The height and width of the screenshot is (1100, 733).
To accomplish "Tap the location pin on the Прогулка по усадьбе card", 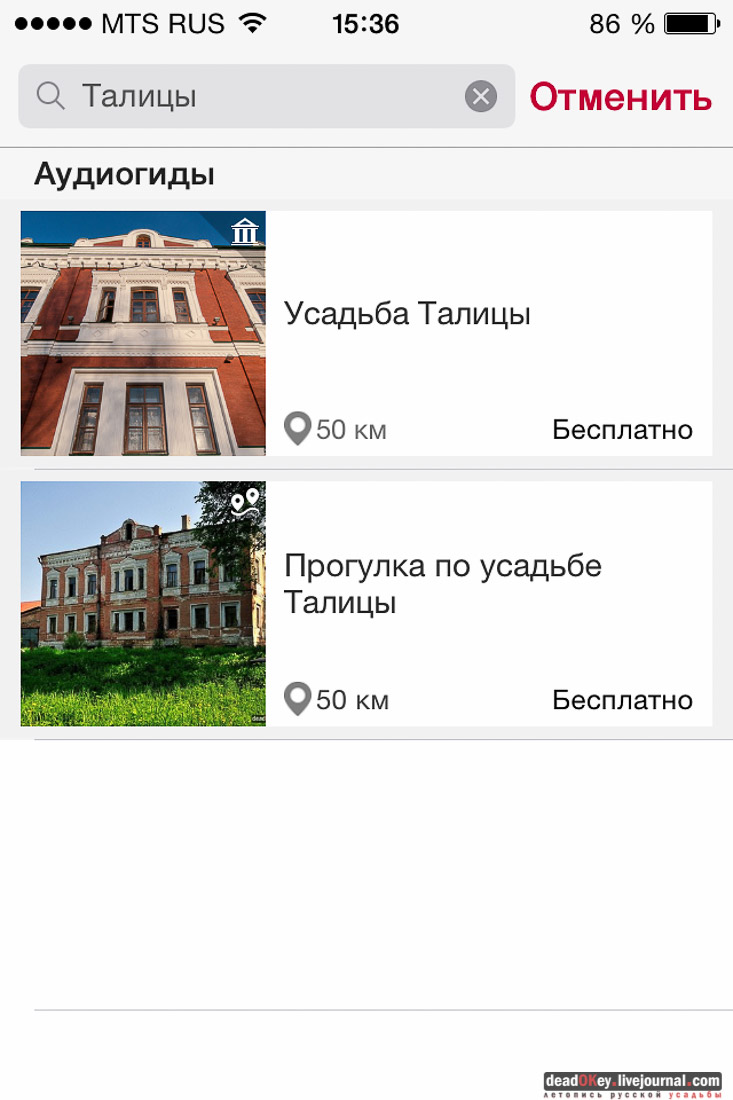I will coord(297,698).
